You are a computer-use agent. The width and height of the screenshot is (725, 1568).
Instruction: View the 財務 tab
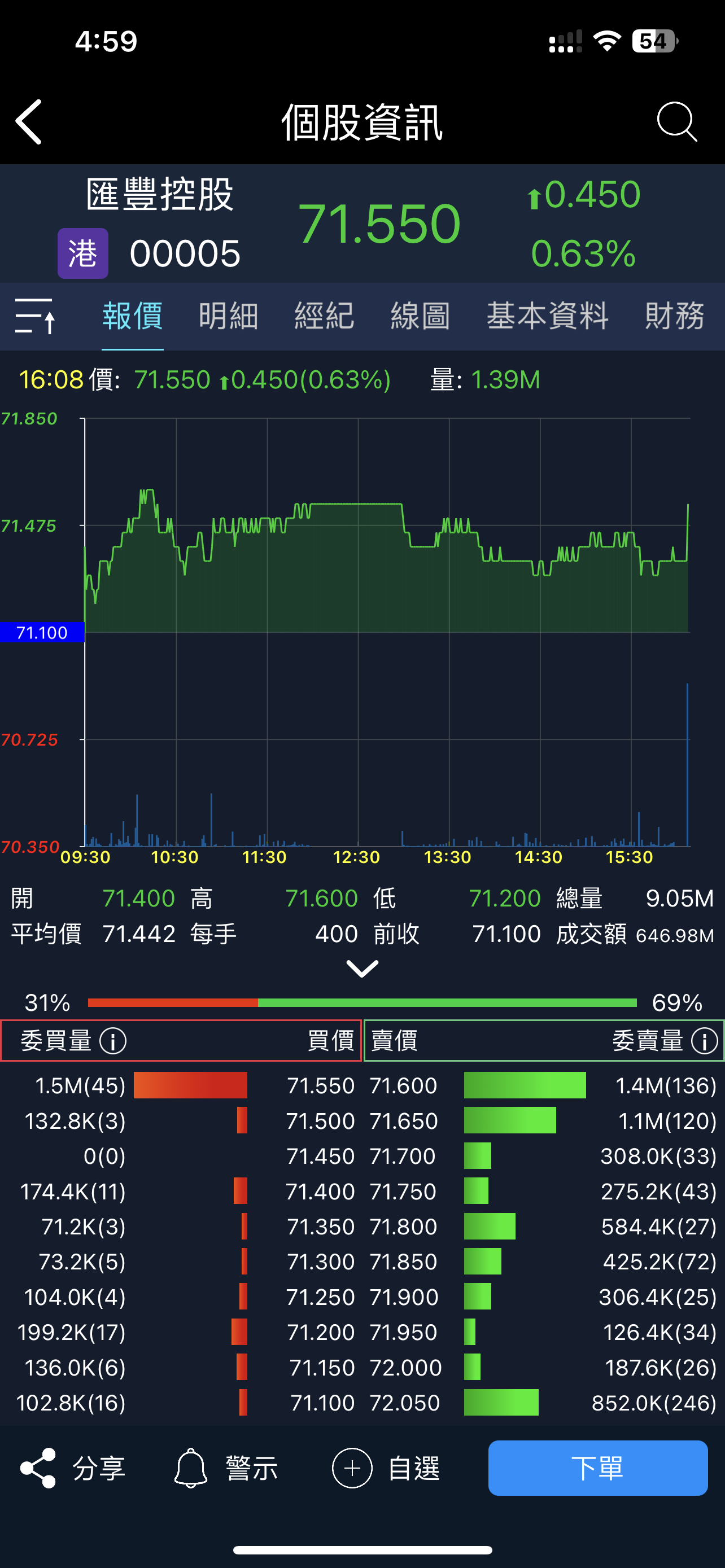675,316
